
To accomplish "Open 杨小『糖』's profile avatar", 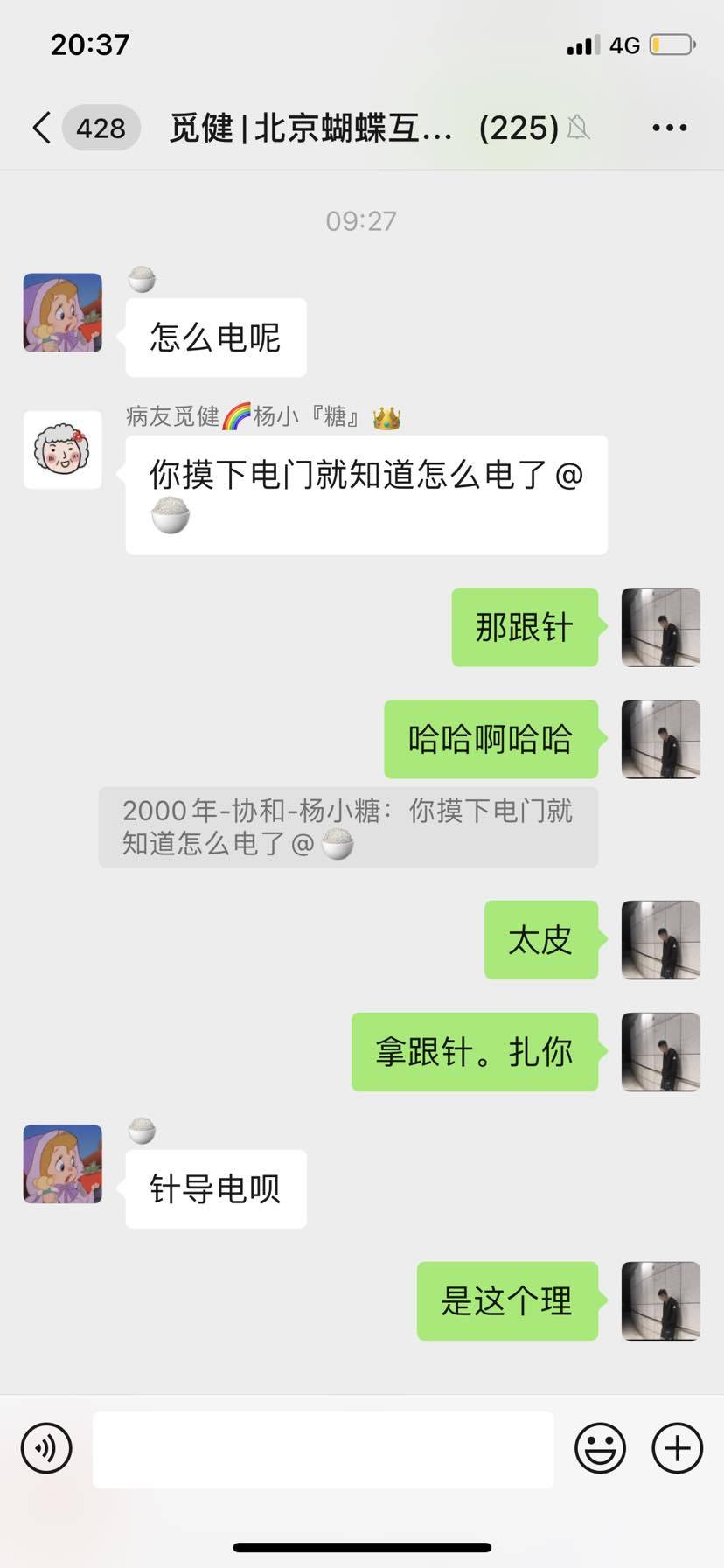I will (62, 449).
